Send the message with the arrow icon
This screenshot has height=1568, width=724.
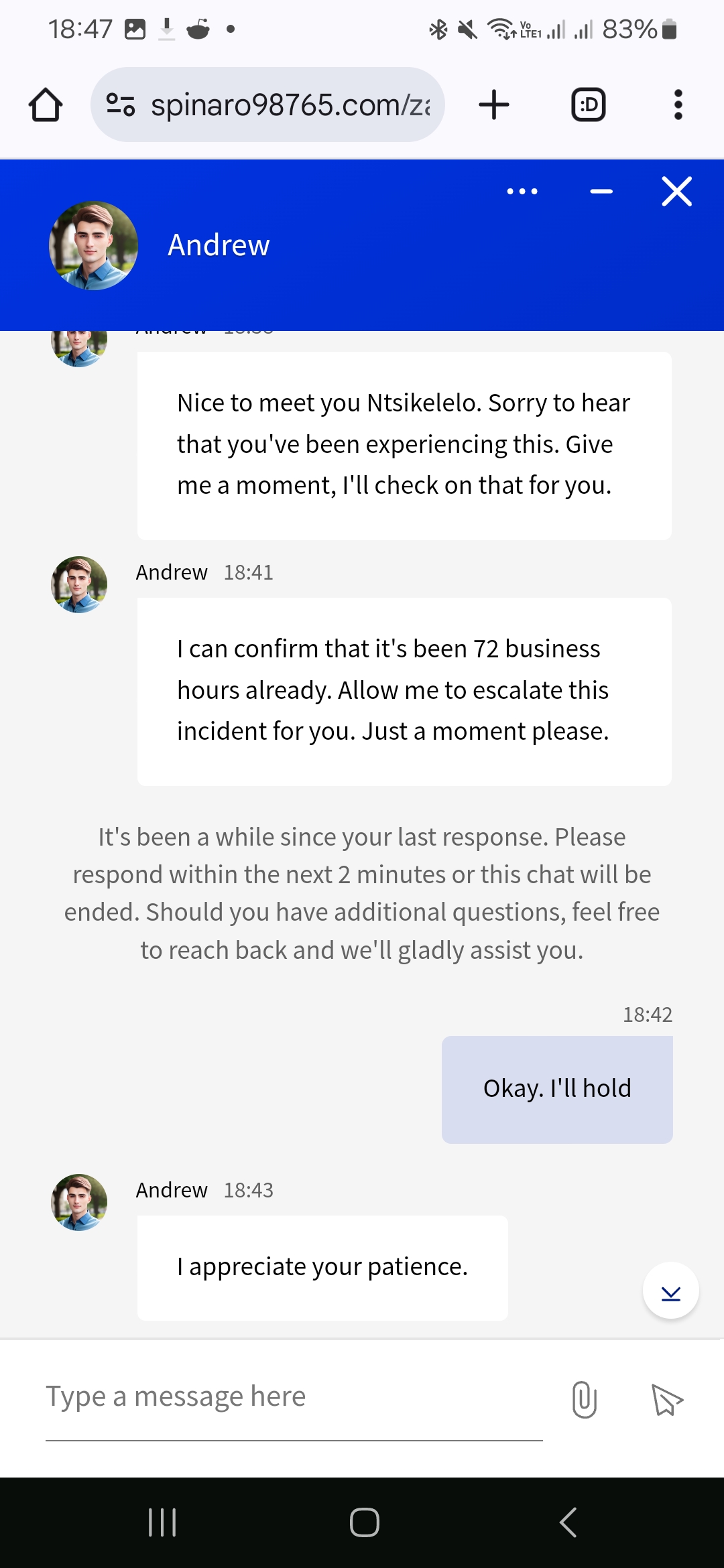pos(667,1400)
